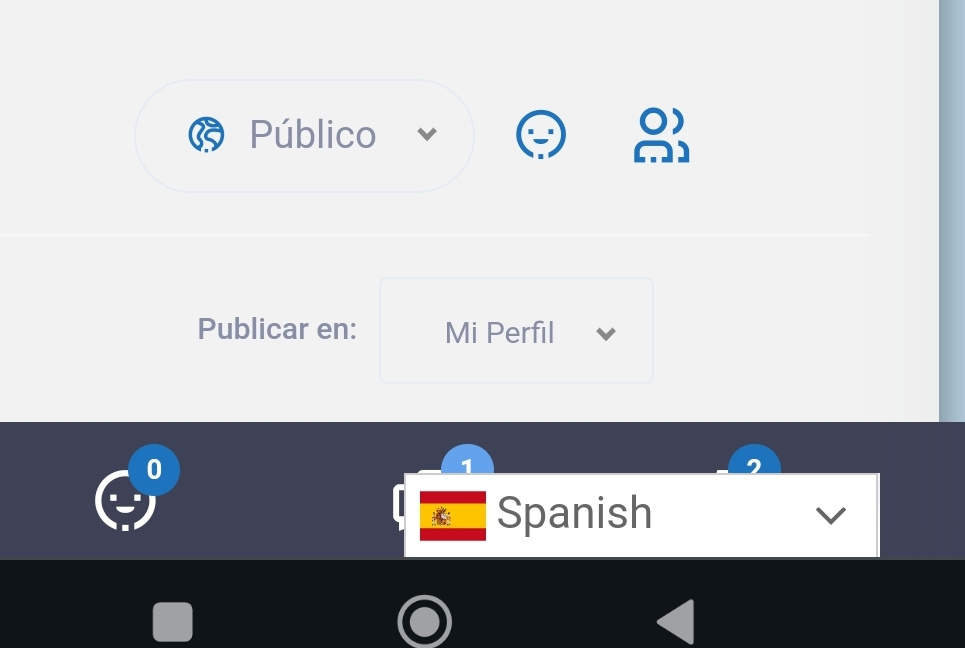Tag people with the users icon
This screenshot has height=648, width=965.
[661, 135]
